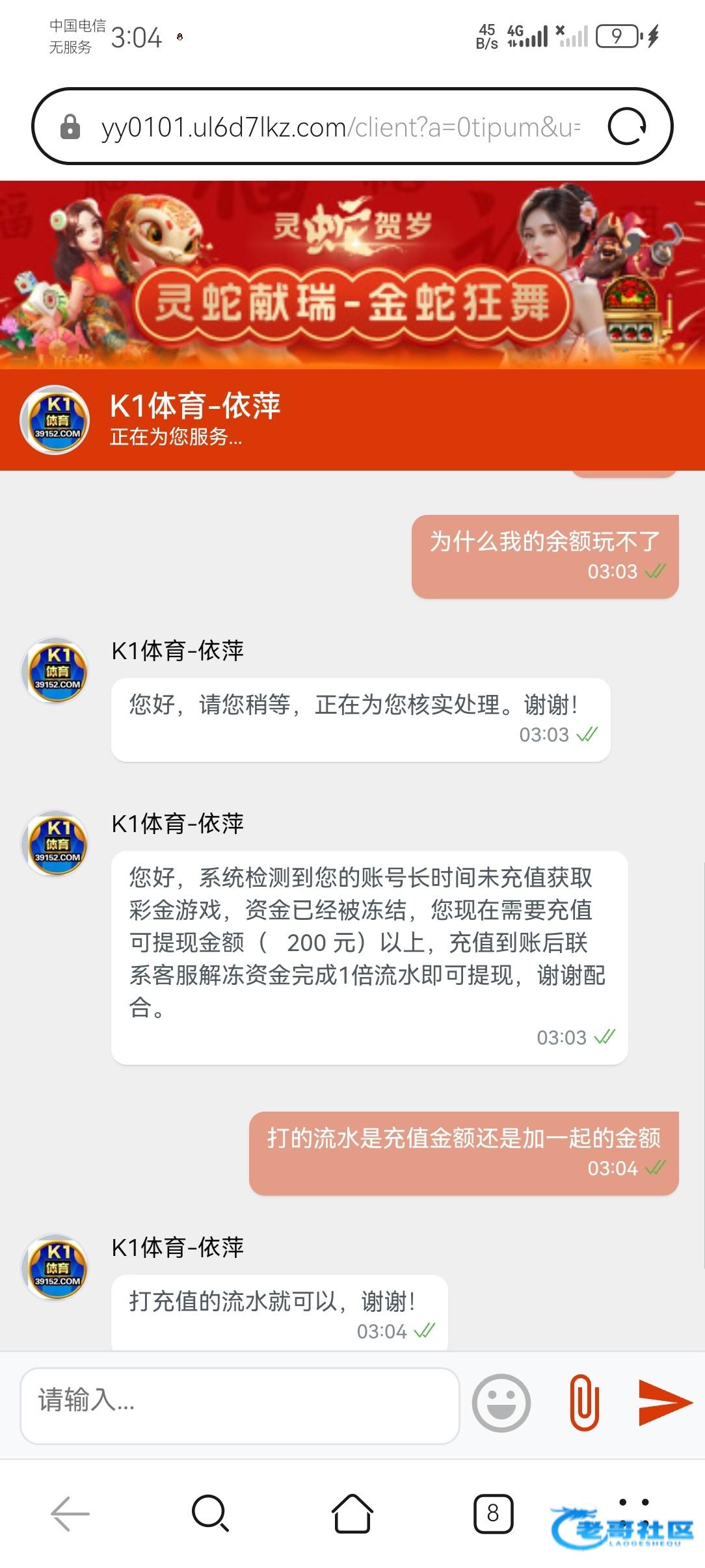Image resolution: width=705 pixels, height=1568 pixels.
Task: Attach a file with the paperclip icon
Action: [x=584, y=1404]
